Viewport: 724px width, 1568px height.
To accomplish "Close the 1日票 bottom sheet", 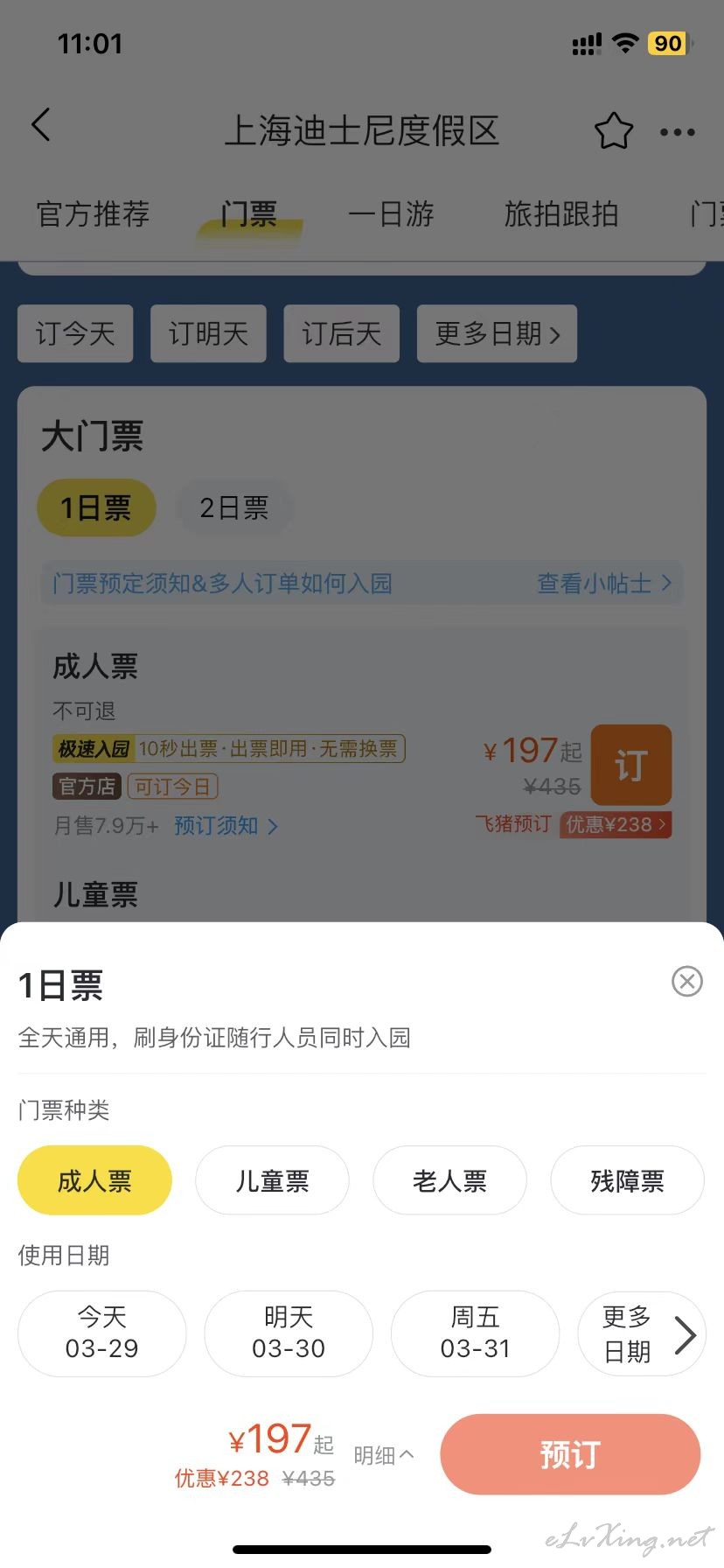I will pyautogui.click(x=687, y=982).
